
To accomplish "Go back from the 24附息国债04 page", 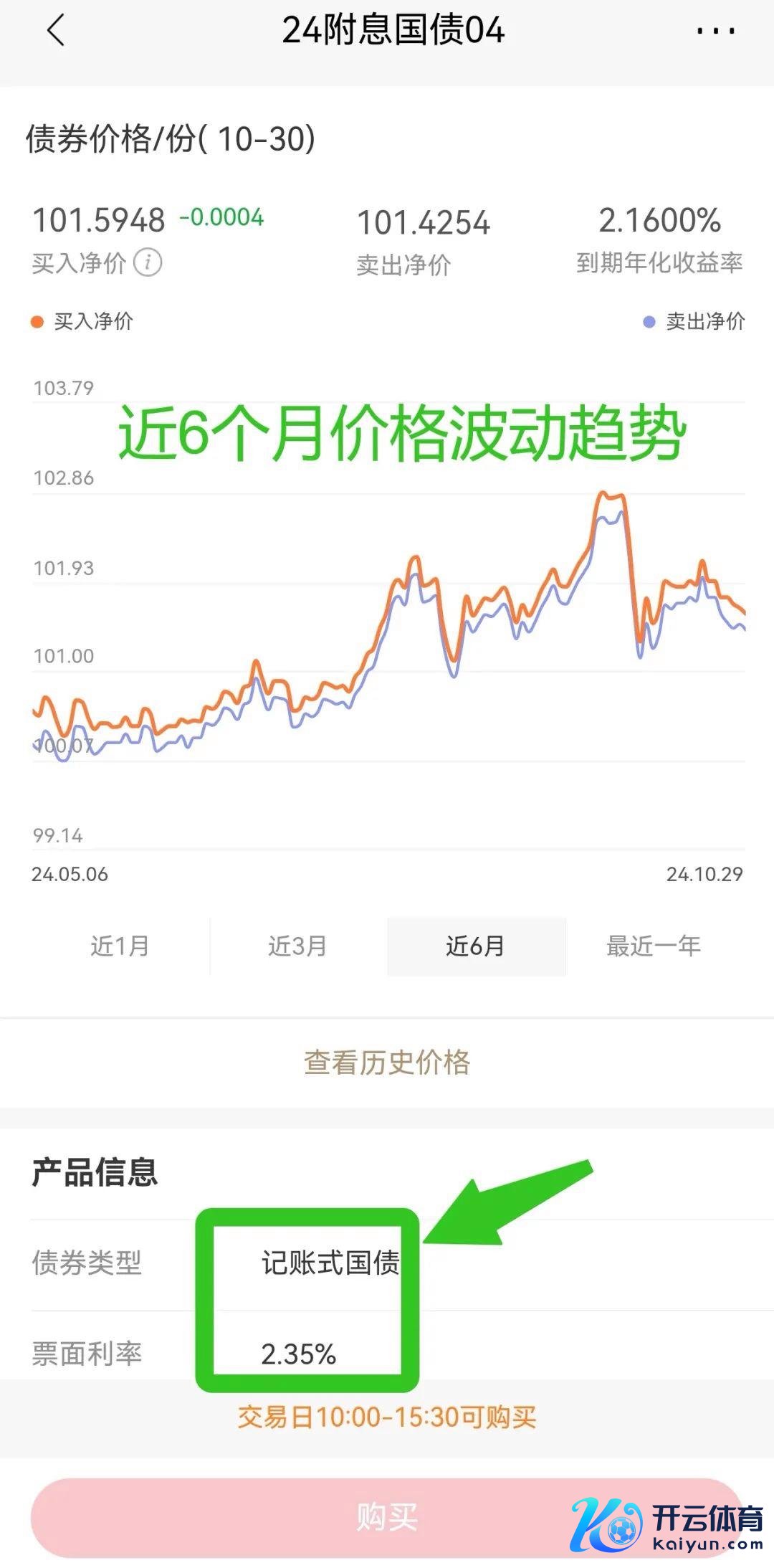I will pos(56,31).
